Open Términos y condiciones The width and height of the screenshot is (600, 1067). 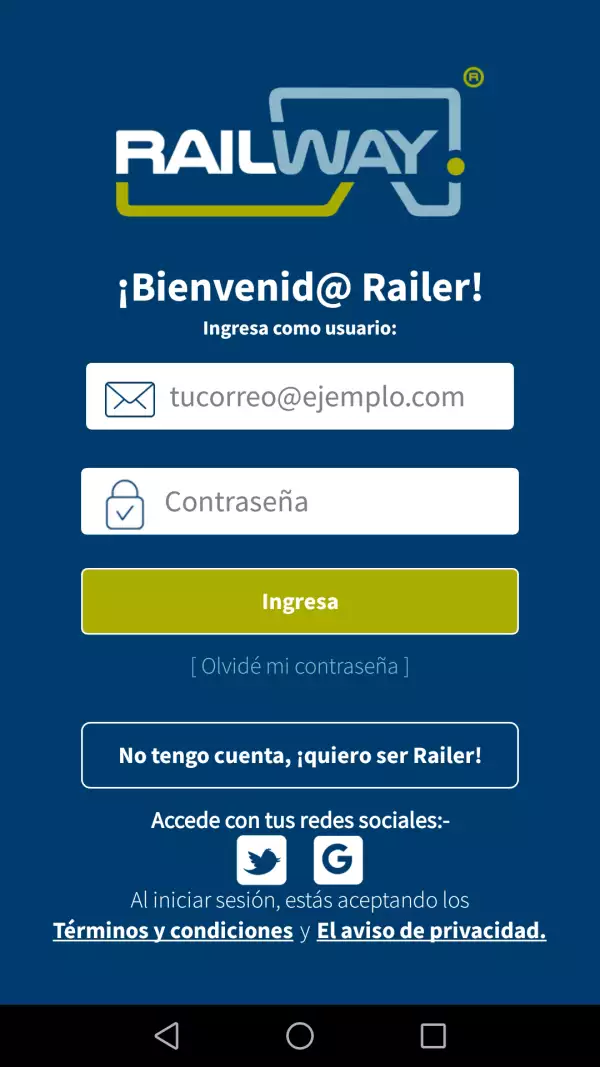pyautogui.click(x=173, y=931)
